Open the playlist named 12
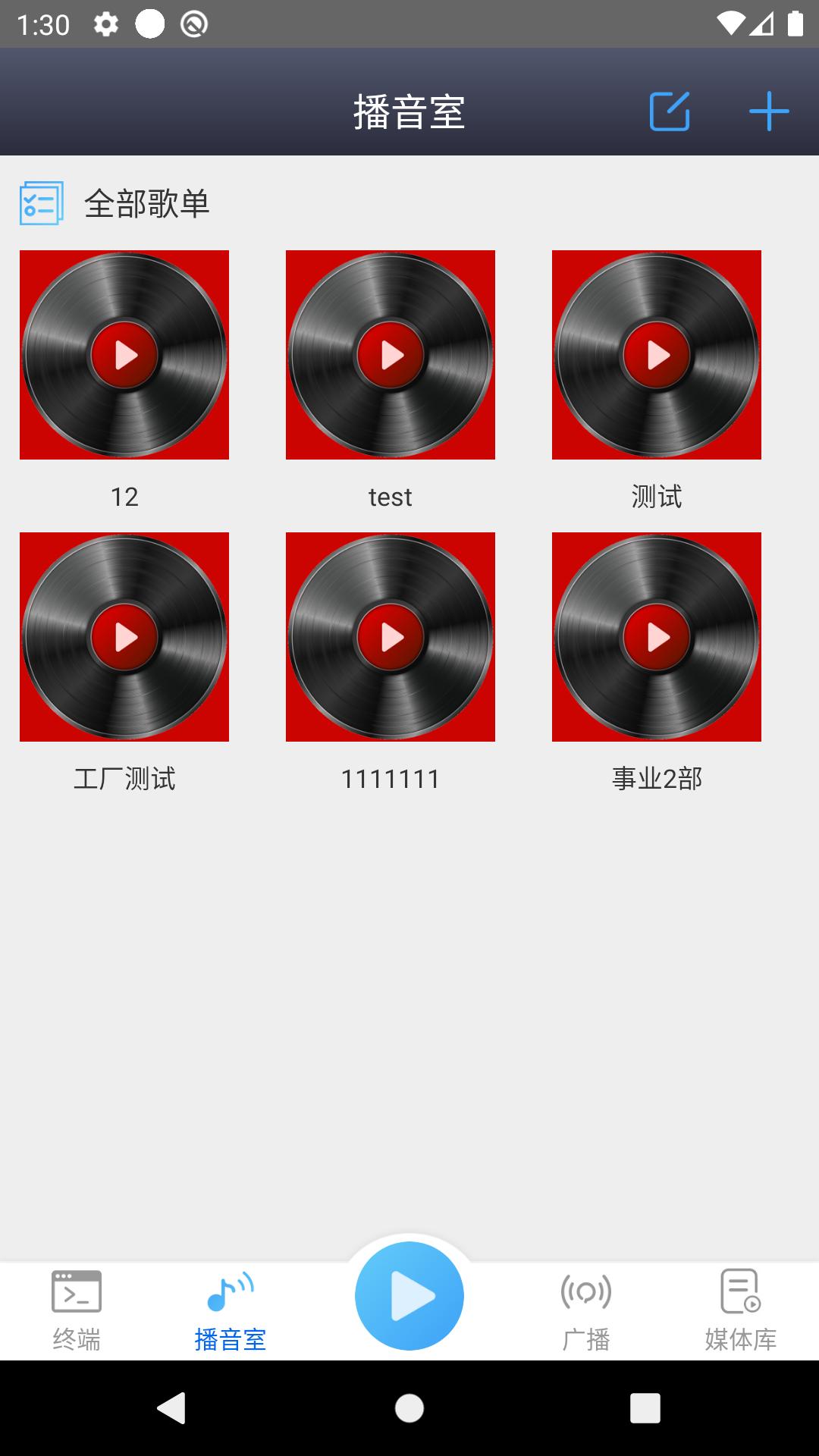 click(124, 355)
